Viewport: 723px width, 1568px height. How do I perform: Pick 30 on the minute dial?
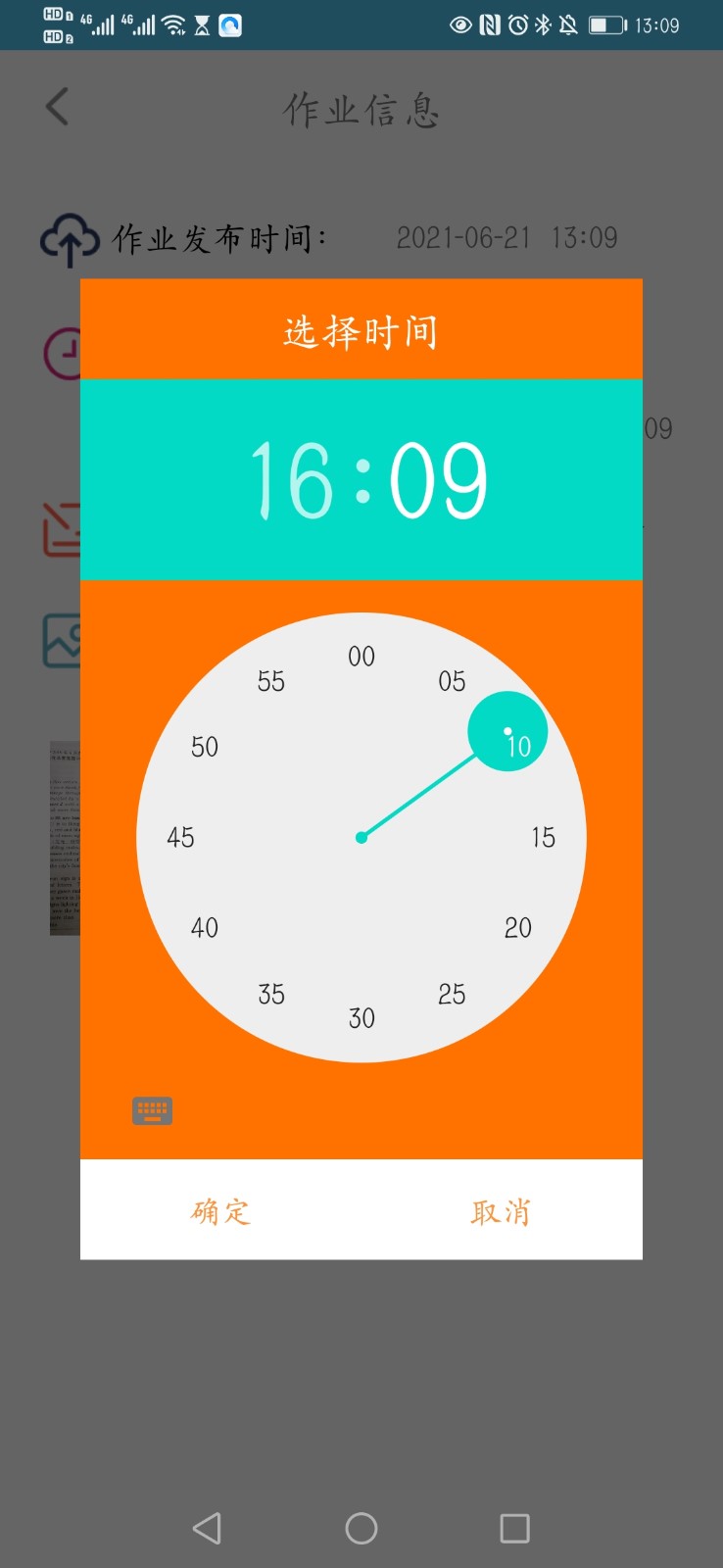(x=361, y=1018)
